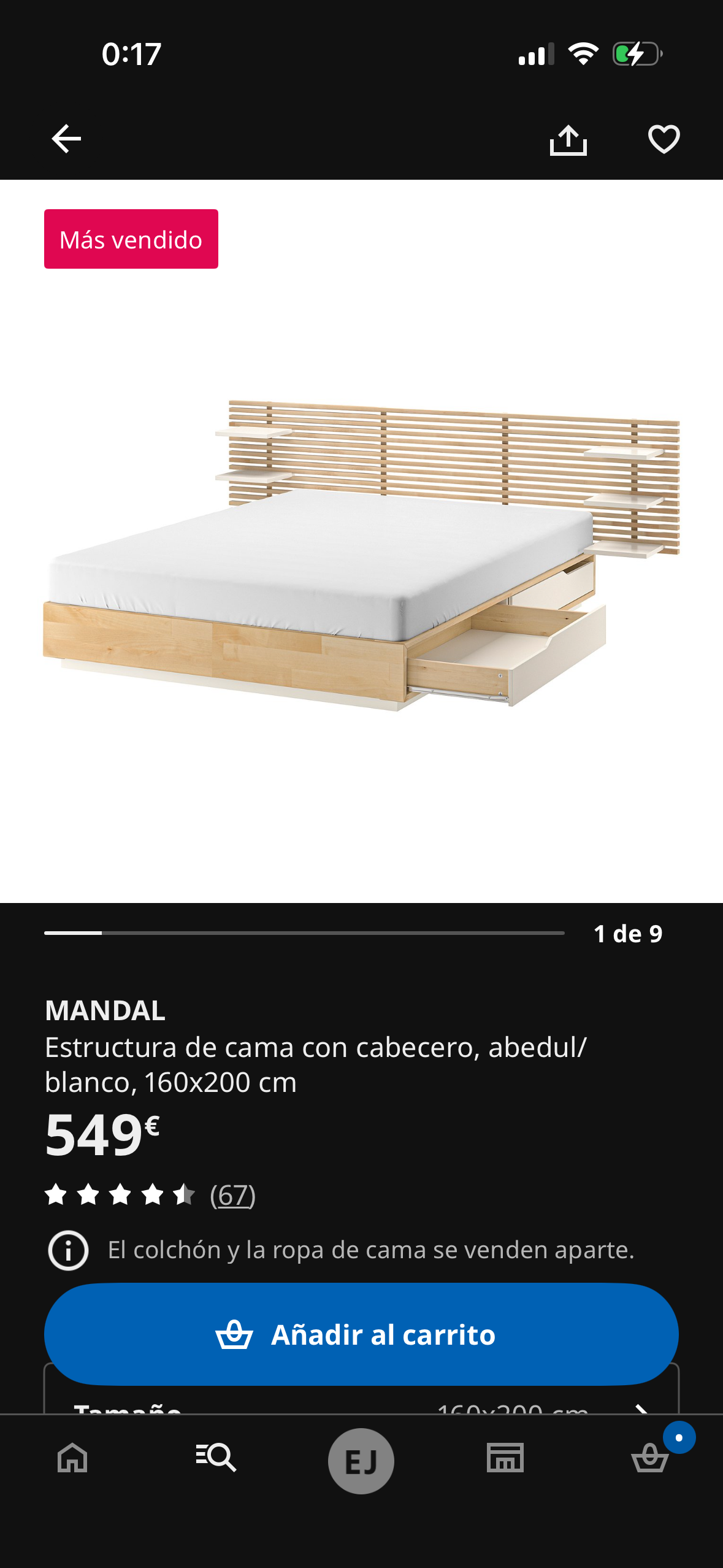
Task: Open the Tamaño size selector row
Action: [361, 1400]
